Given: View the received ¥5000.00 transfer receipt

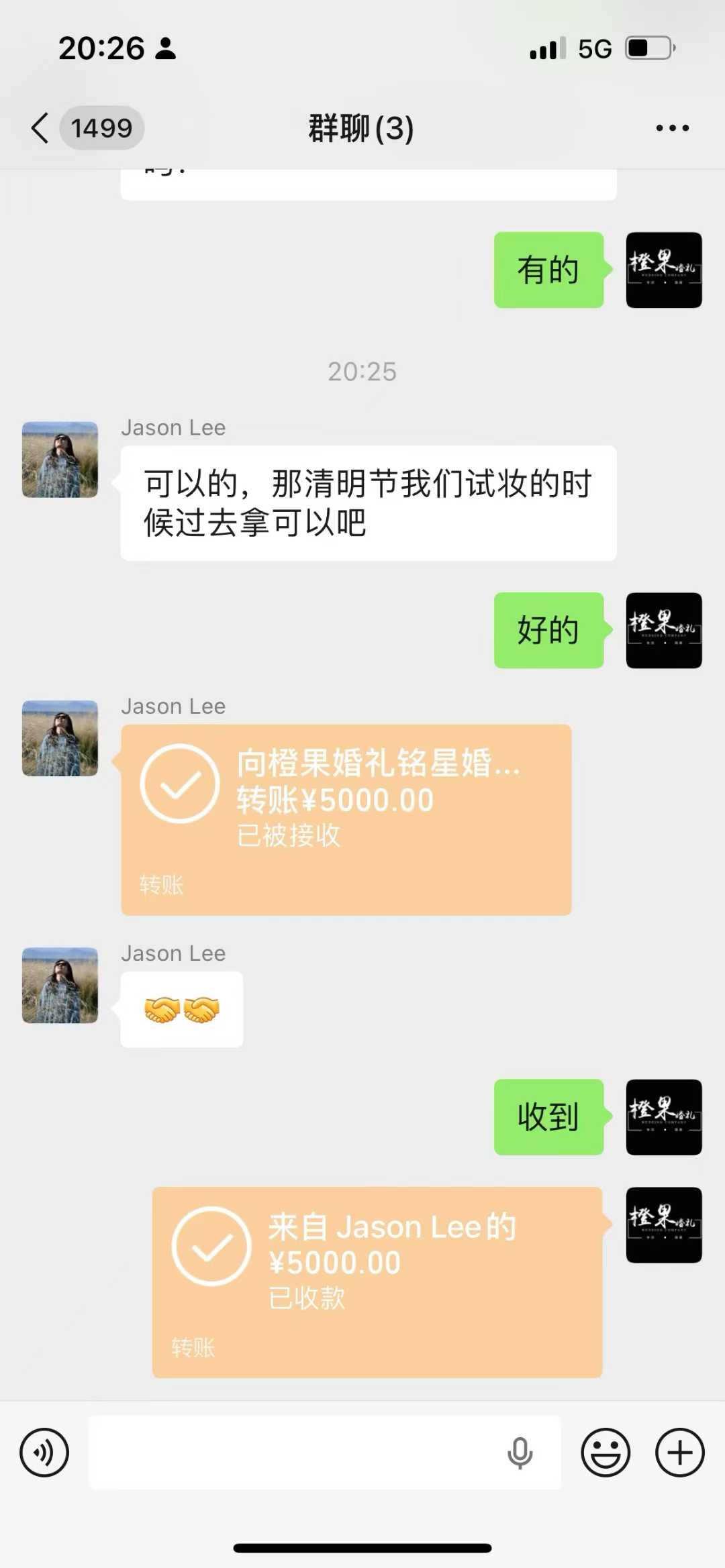Looking at the screenshot, I should pyautogui.click(x=377, y=1282).
